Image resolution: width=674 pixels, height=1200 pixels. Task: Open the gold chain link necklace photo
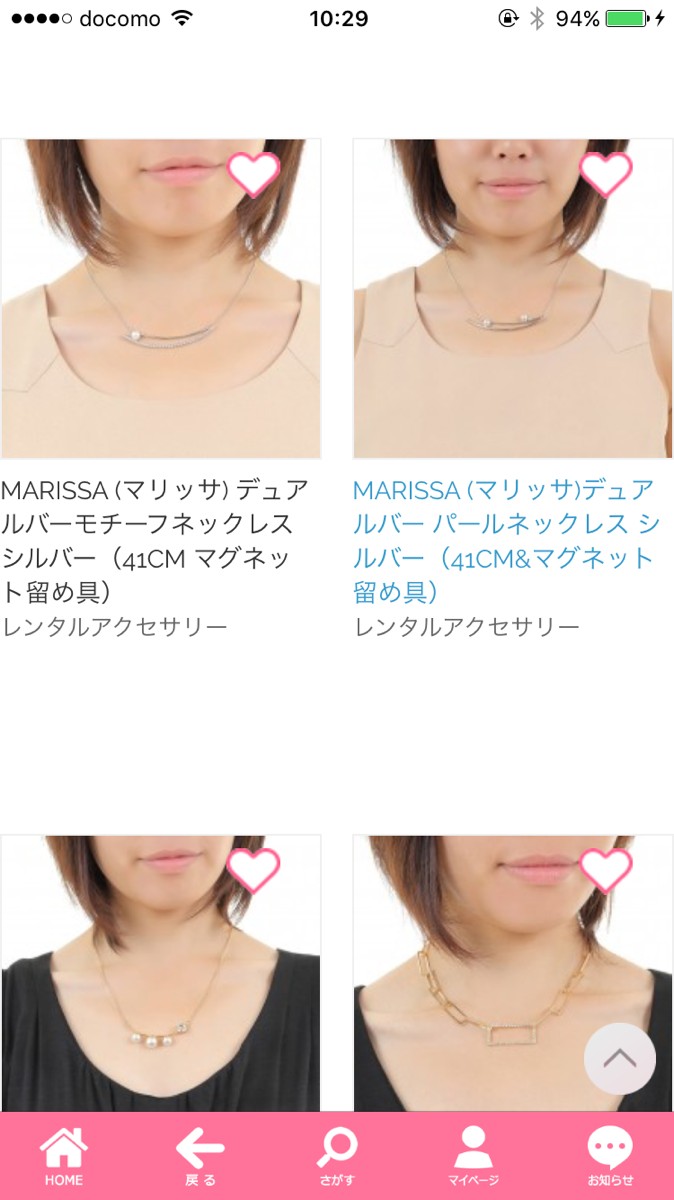(x=513, y=974)
